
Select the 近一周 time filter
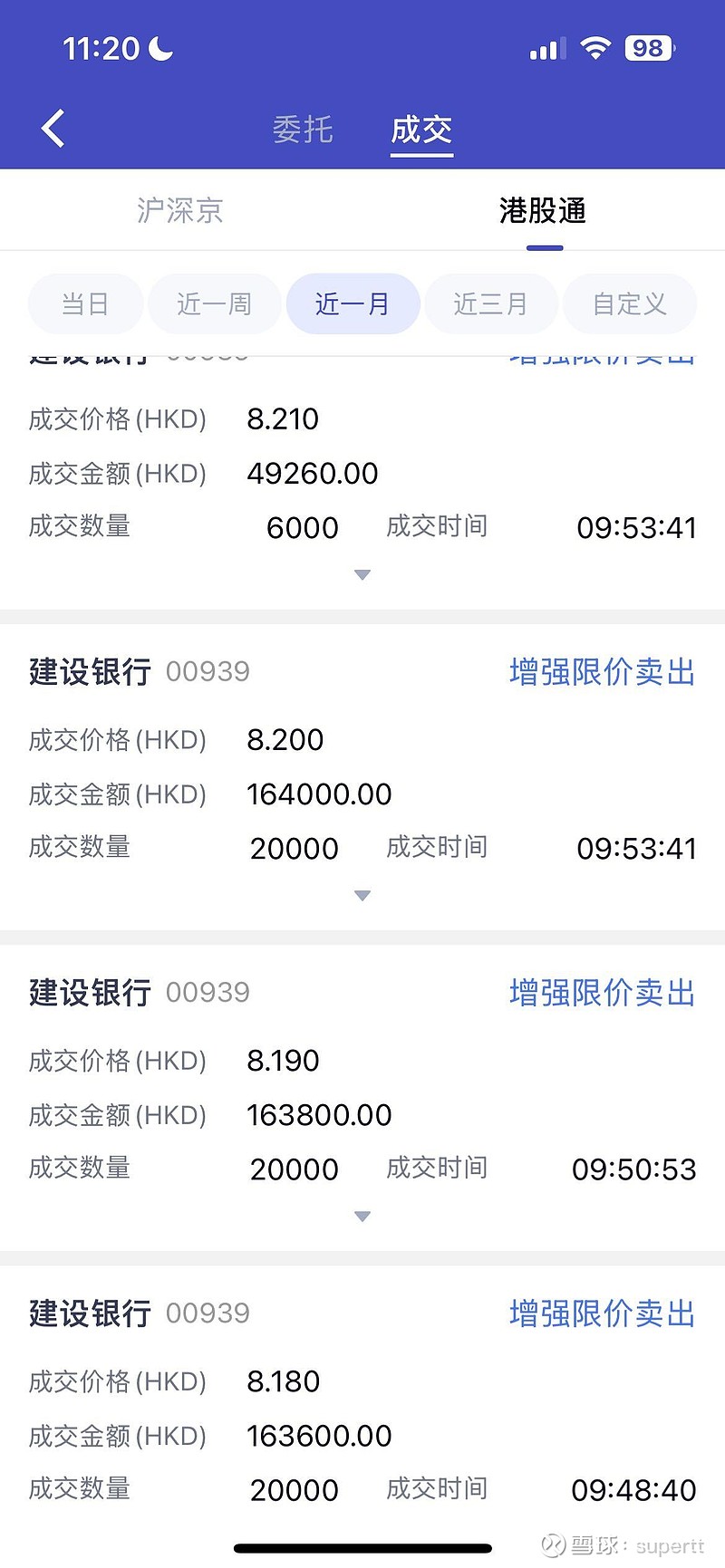(x=214, y=304)
